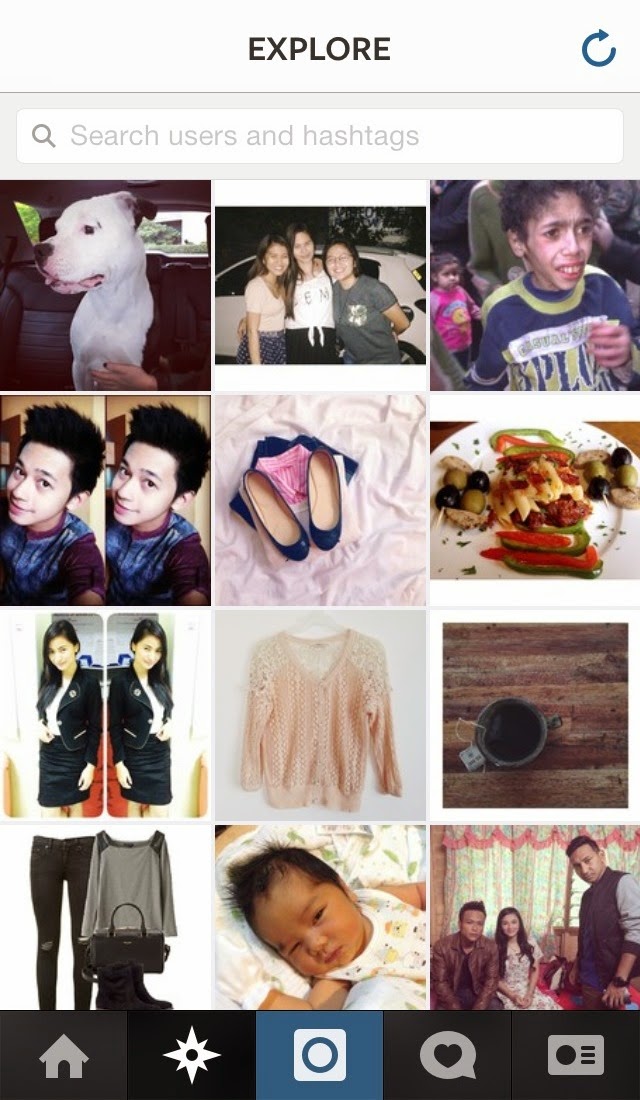This screenshot has height=1100, width=640.
Task: Open the camera tab
Action: pos(319,1056)
